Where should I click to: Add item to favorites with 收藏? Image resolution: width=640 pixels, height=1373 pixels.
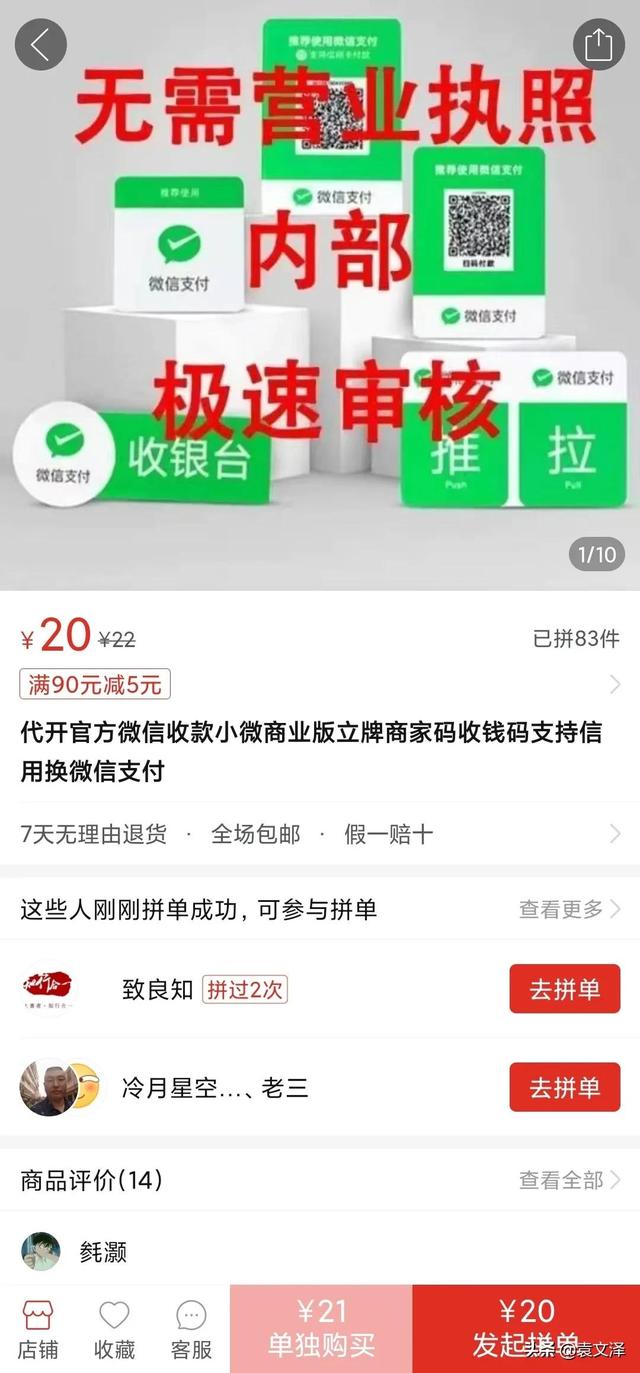(115, 1330)
